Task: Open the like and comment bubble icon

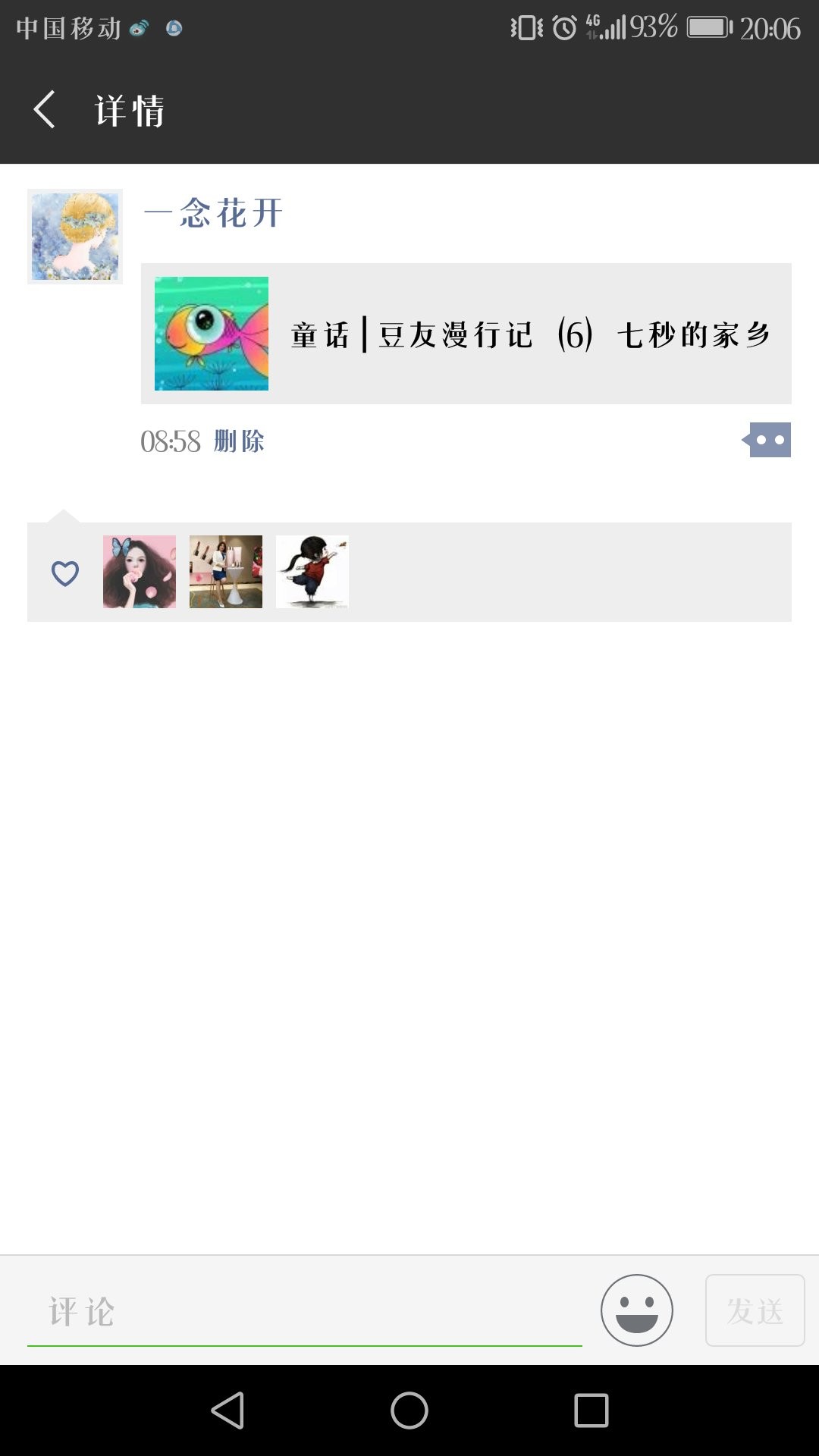Action: pyautogui.click(x=768, y=441)
